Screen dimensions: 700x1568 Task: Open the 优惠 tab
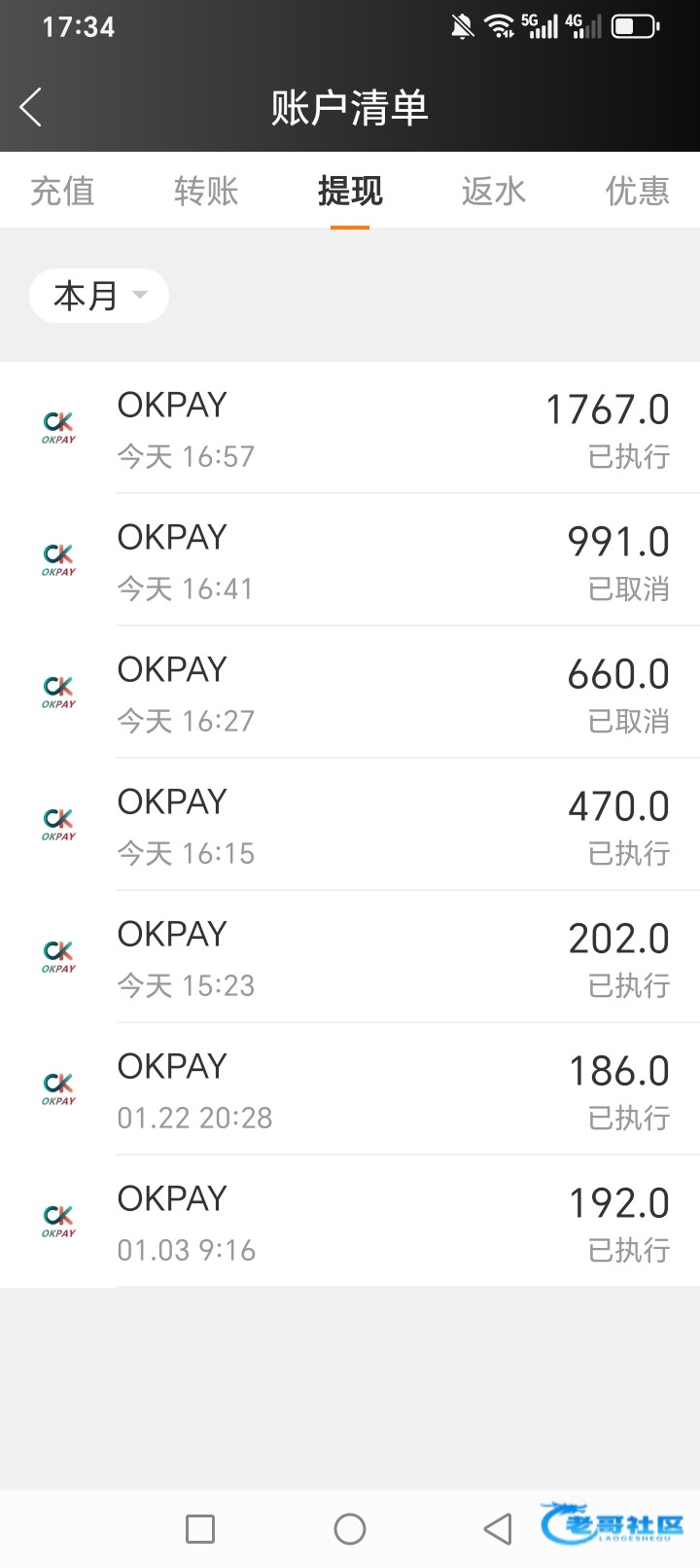click(x=637, y=191)
